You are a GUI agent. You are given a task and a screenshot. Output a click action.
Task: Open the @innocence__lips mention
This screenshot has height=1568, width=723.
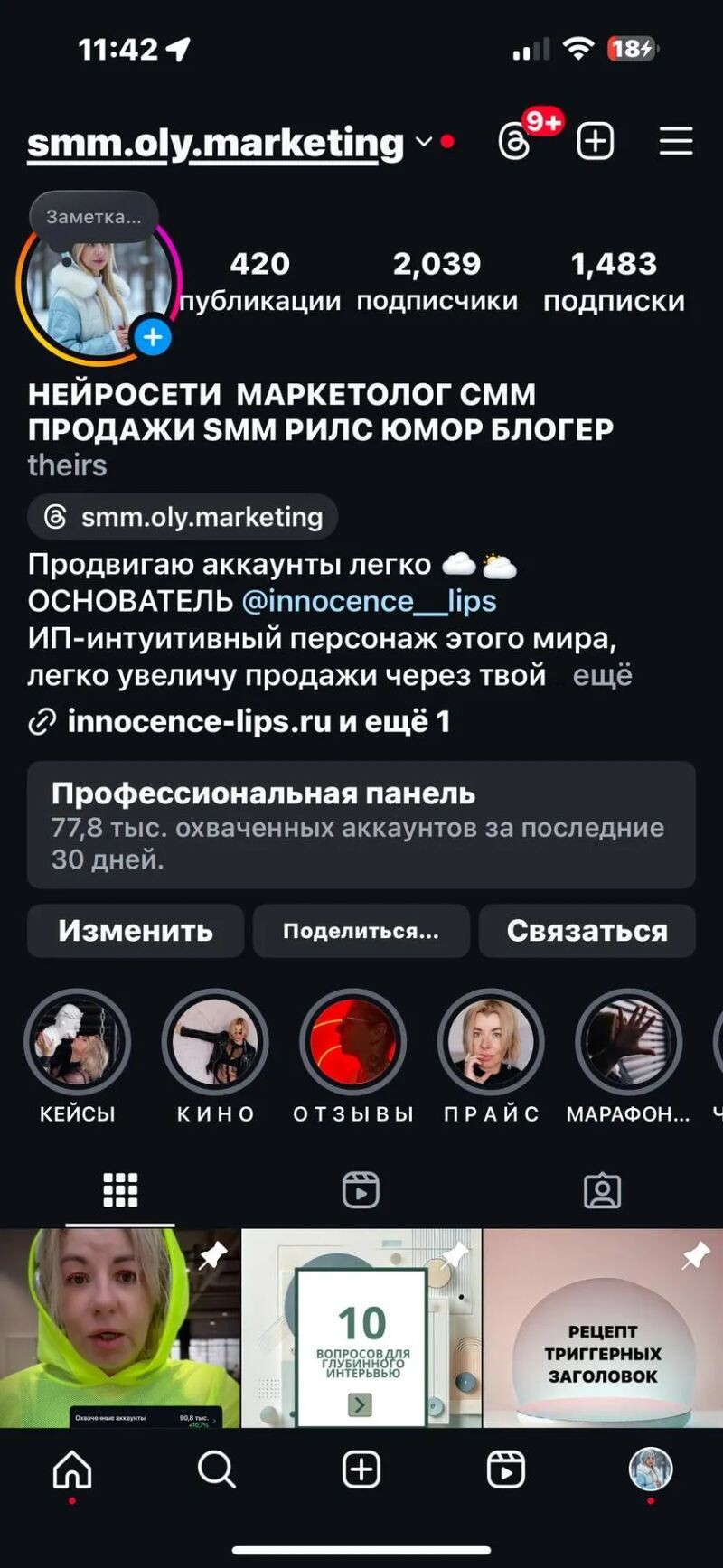pyautogui.click(x=369, y=601)
